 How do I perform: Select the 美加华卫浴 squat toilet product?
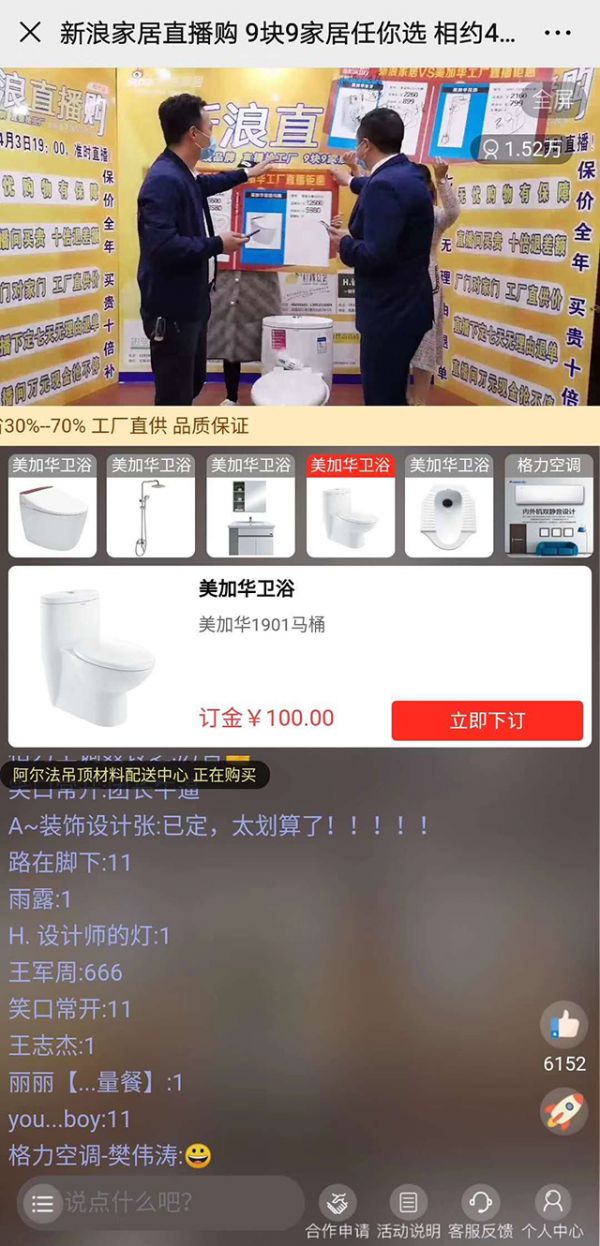click(450, 506)
